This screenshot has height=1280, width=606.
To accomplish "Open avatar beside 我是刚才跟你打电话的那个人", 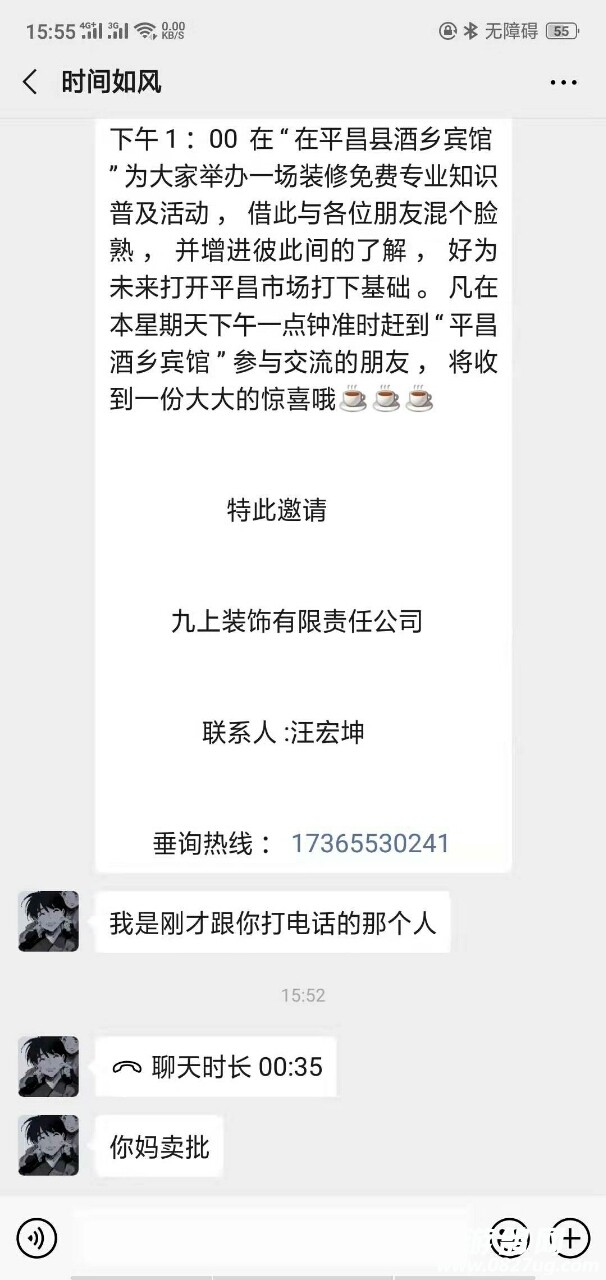I will (48, 921).
